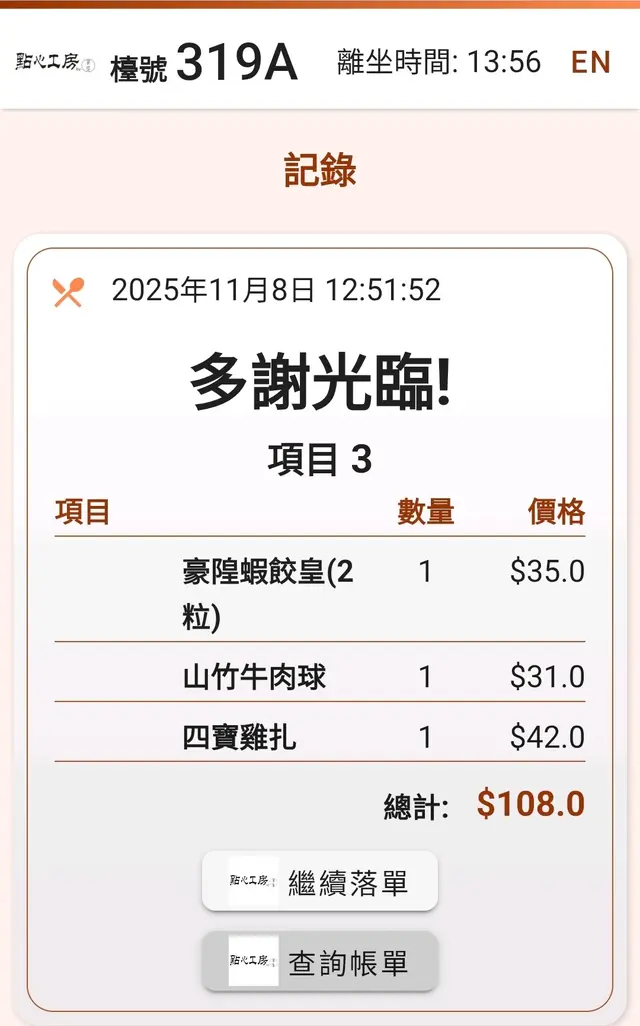The width and height of the screenshot is (640, 1026).
Task: Tap 繼續落單 to continue ordering
Action: pos(320,881)
